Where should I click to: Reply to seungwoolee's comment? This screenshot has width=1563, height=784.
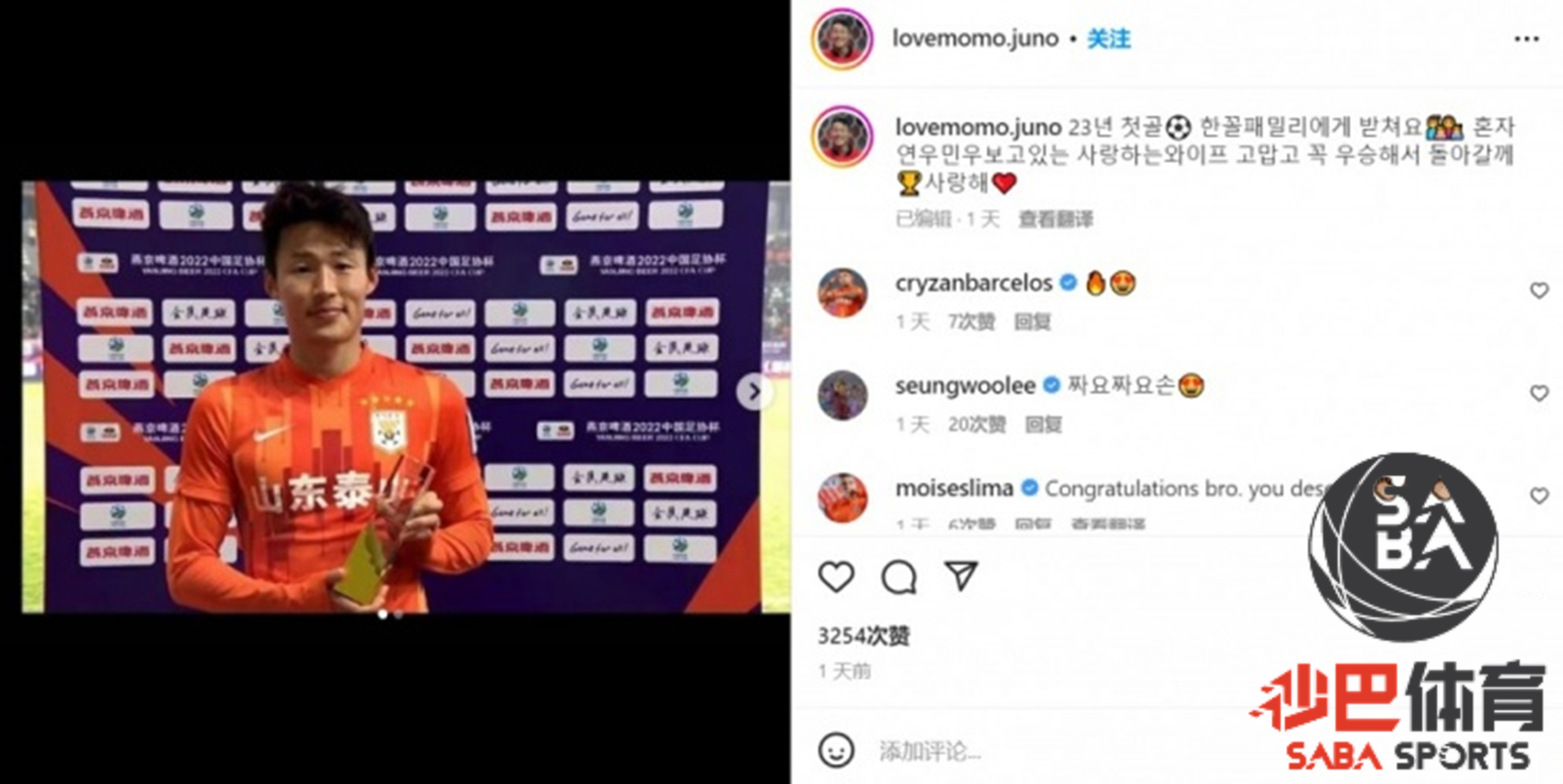click(1043, 424)
